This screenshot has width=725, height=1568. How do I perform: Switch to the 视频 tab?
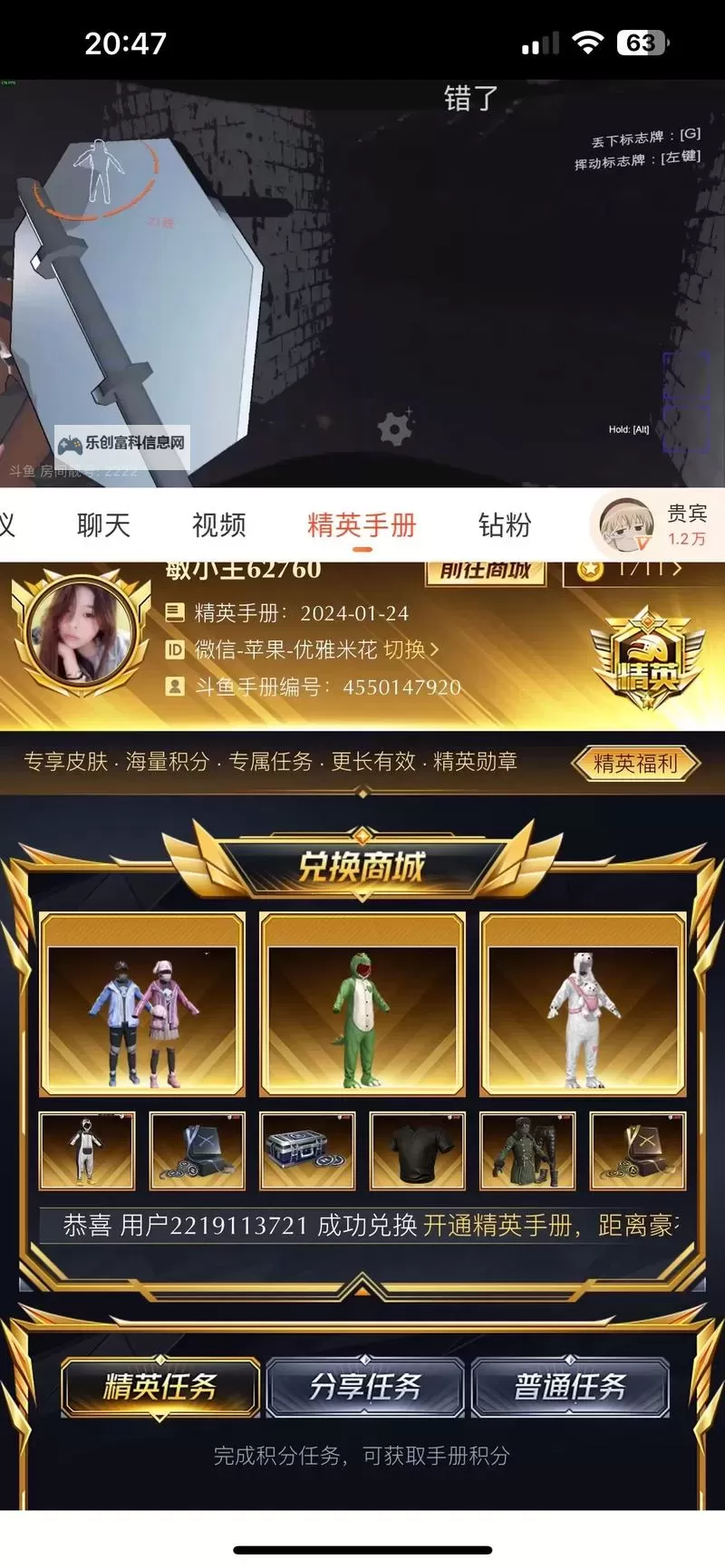(x=219, y=524)
